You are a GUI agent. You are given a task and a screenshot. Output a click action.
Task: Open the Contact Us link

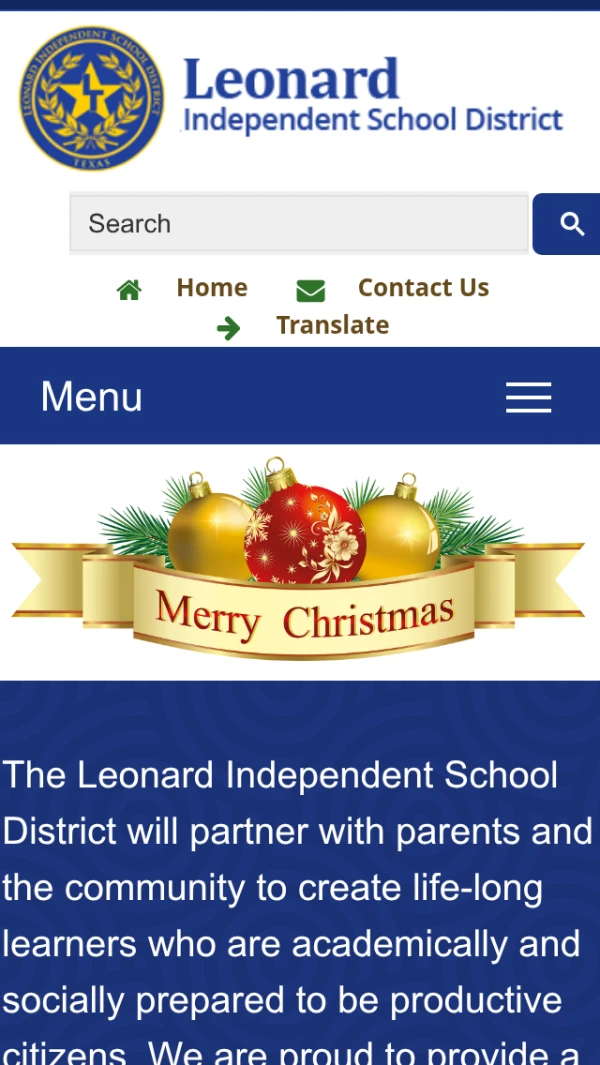pos(422,288)
